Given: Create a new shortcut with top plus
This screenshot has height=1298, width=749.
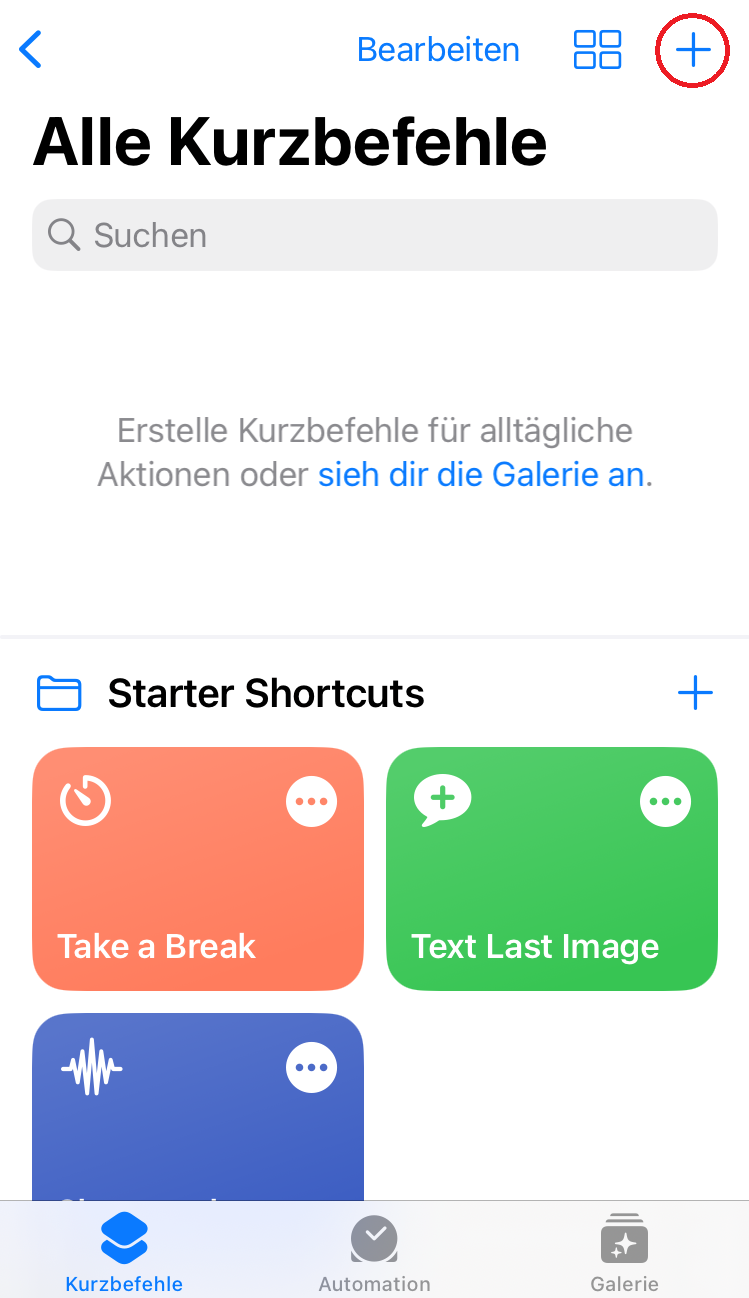Looking at the screenshot, I should (693, 49).
